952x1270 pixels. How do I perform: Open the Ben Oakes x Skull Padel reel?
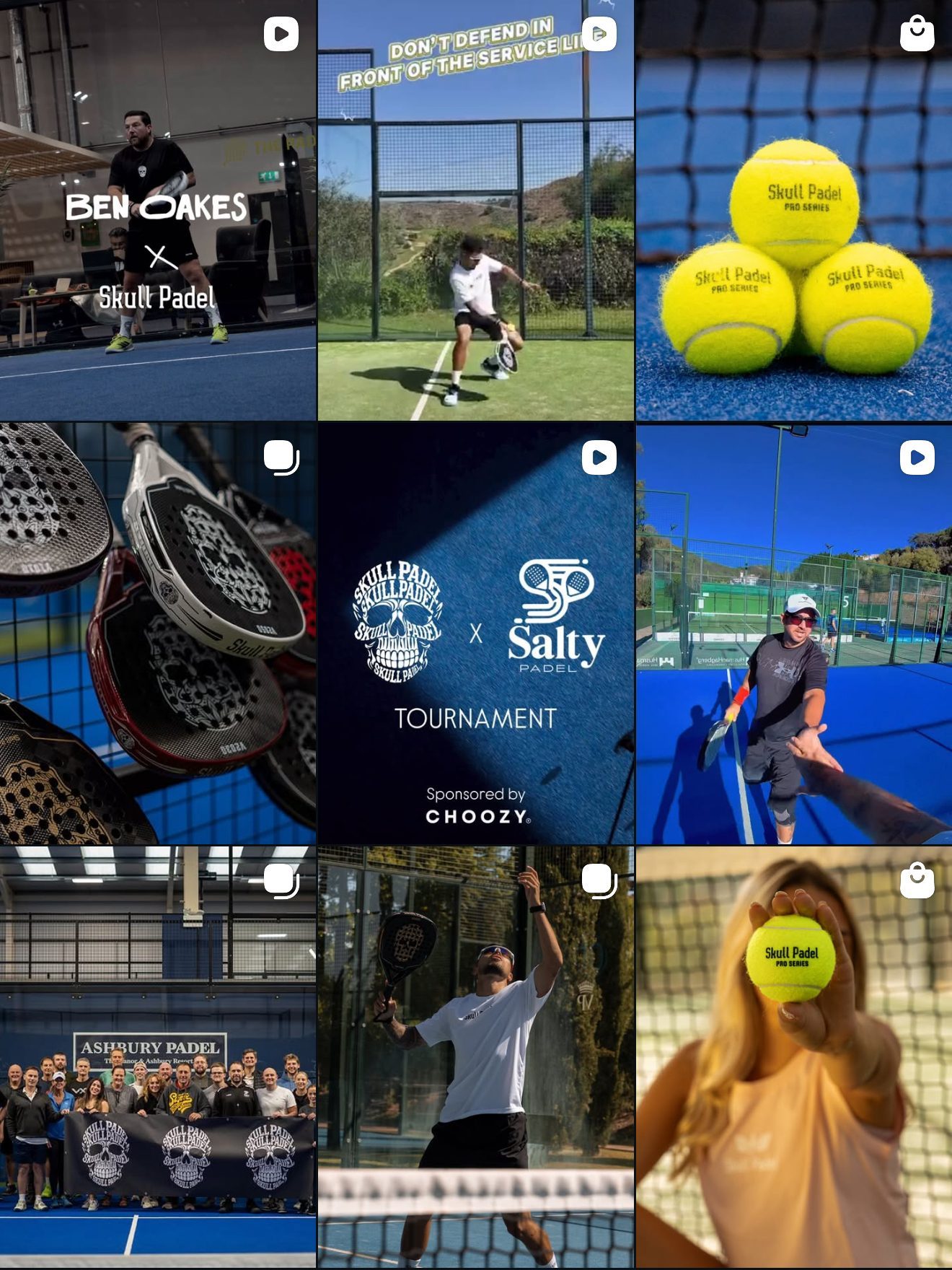coord(158,210)
